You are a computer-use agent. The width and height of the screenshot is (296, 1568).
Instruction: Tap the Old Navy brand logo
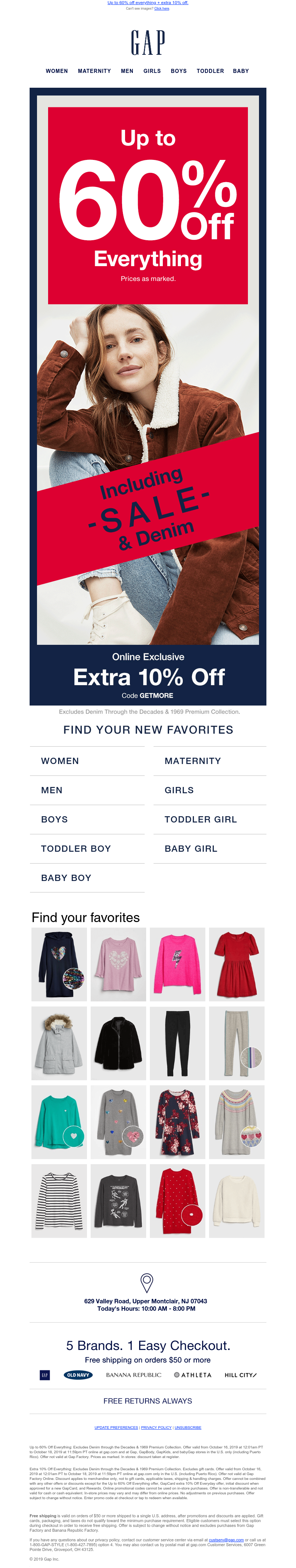pyautogui.click(x=78, y=1375)
